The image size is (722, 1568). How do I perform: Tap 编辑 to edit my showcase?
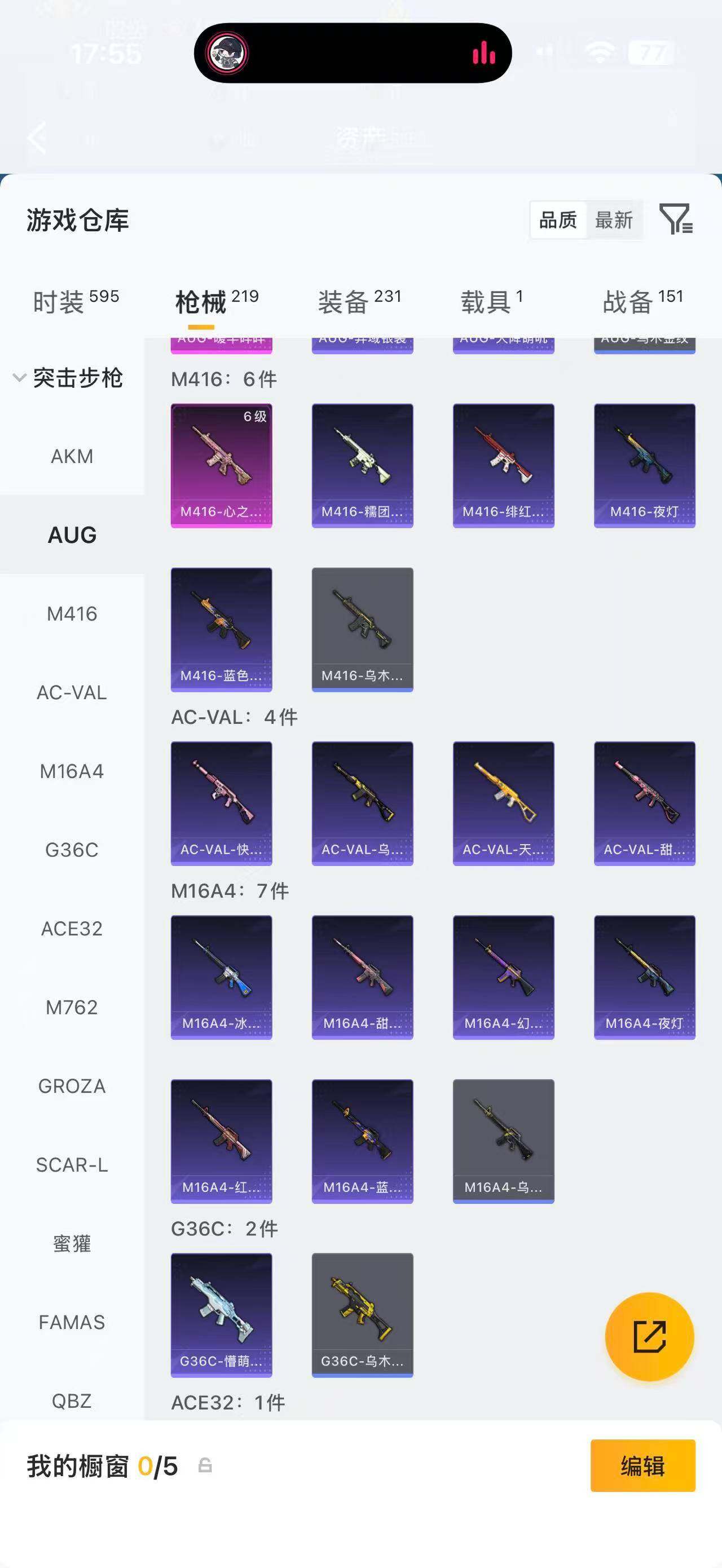click(643, 1466)
